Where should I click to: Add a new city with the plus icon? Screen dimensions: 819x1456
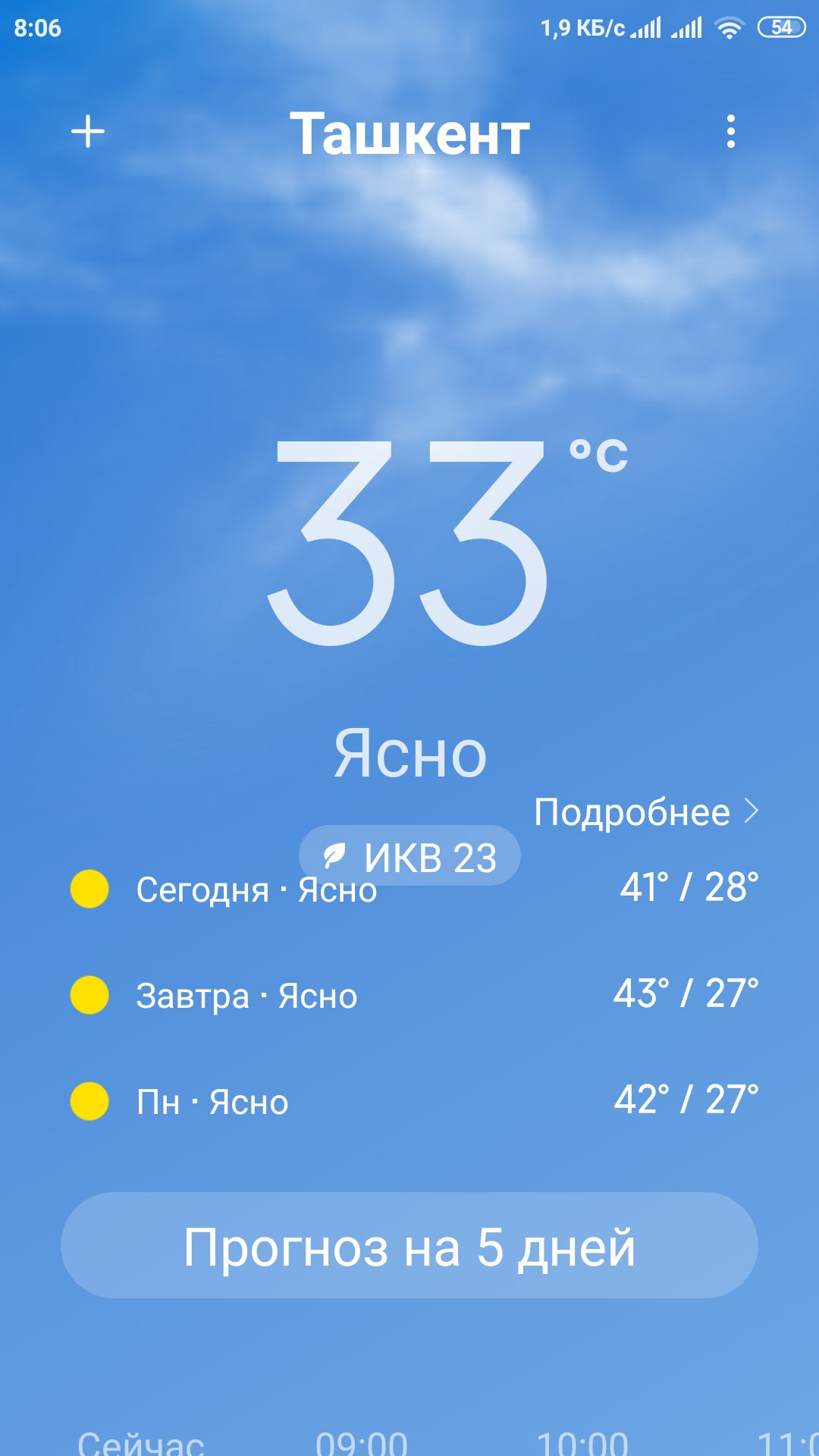click(88, 132)
